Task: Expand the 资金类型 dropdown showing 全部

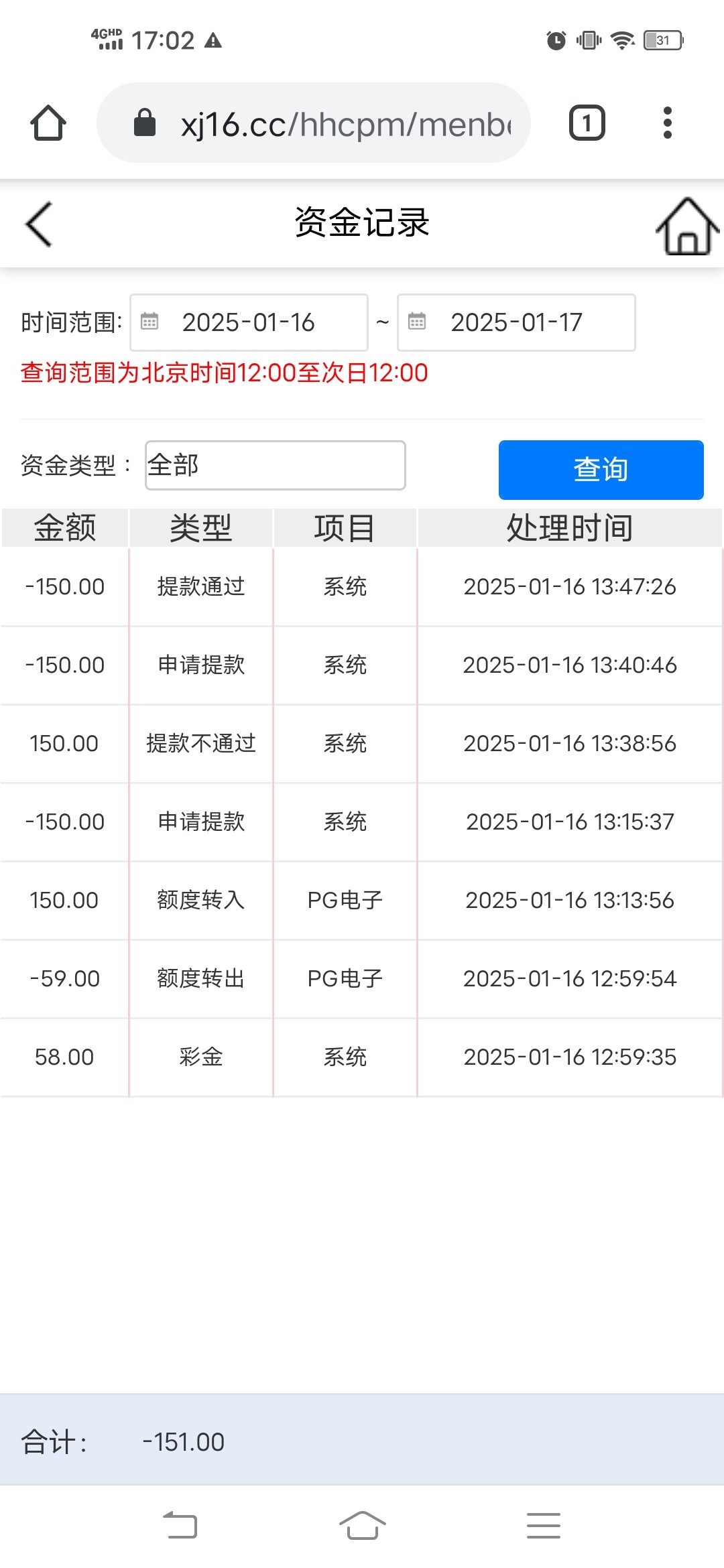Action: tap(276, 465)
